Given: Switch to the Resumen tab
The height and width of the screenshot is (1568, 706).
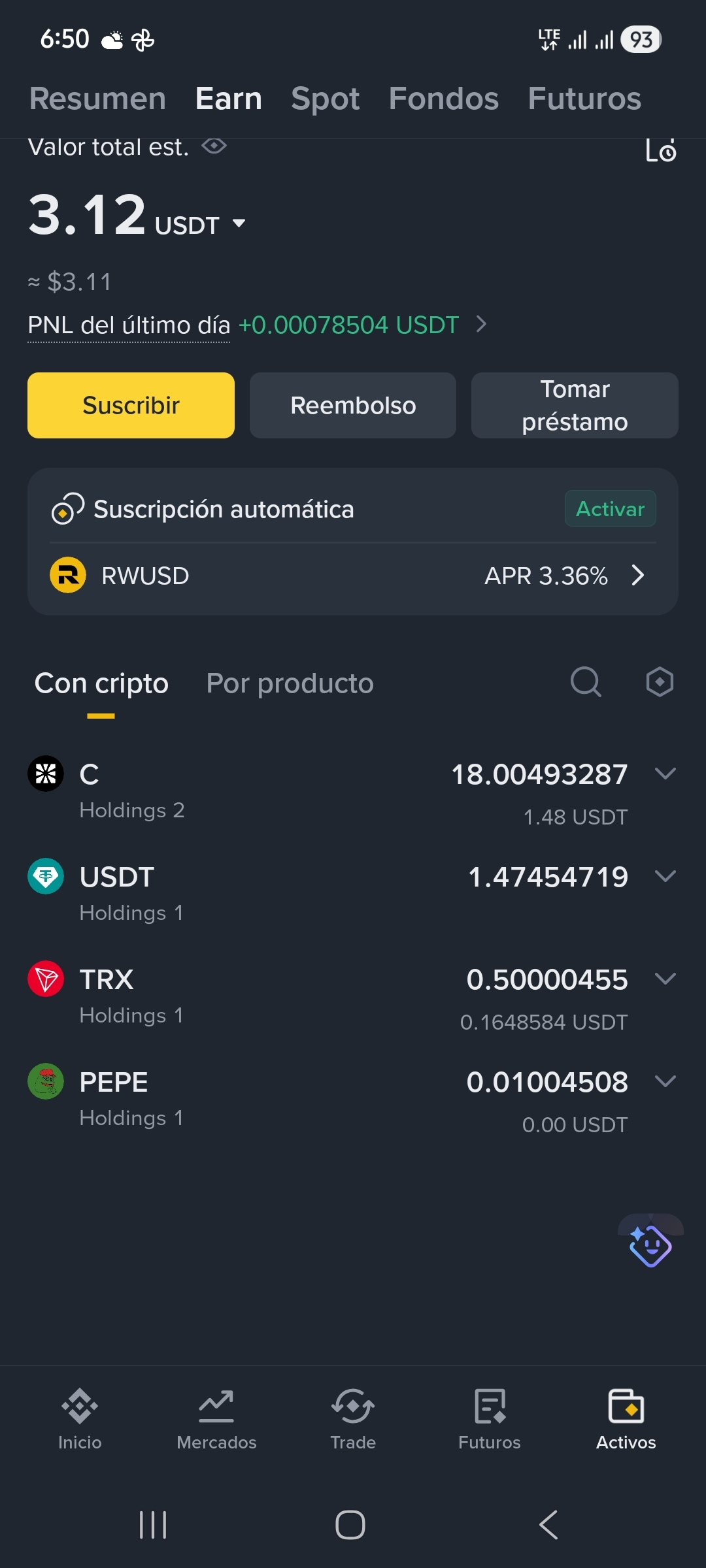Looking at the screenshot, I should point(97,99).
